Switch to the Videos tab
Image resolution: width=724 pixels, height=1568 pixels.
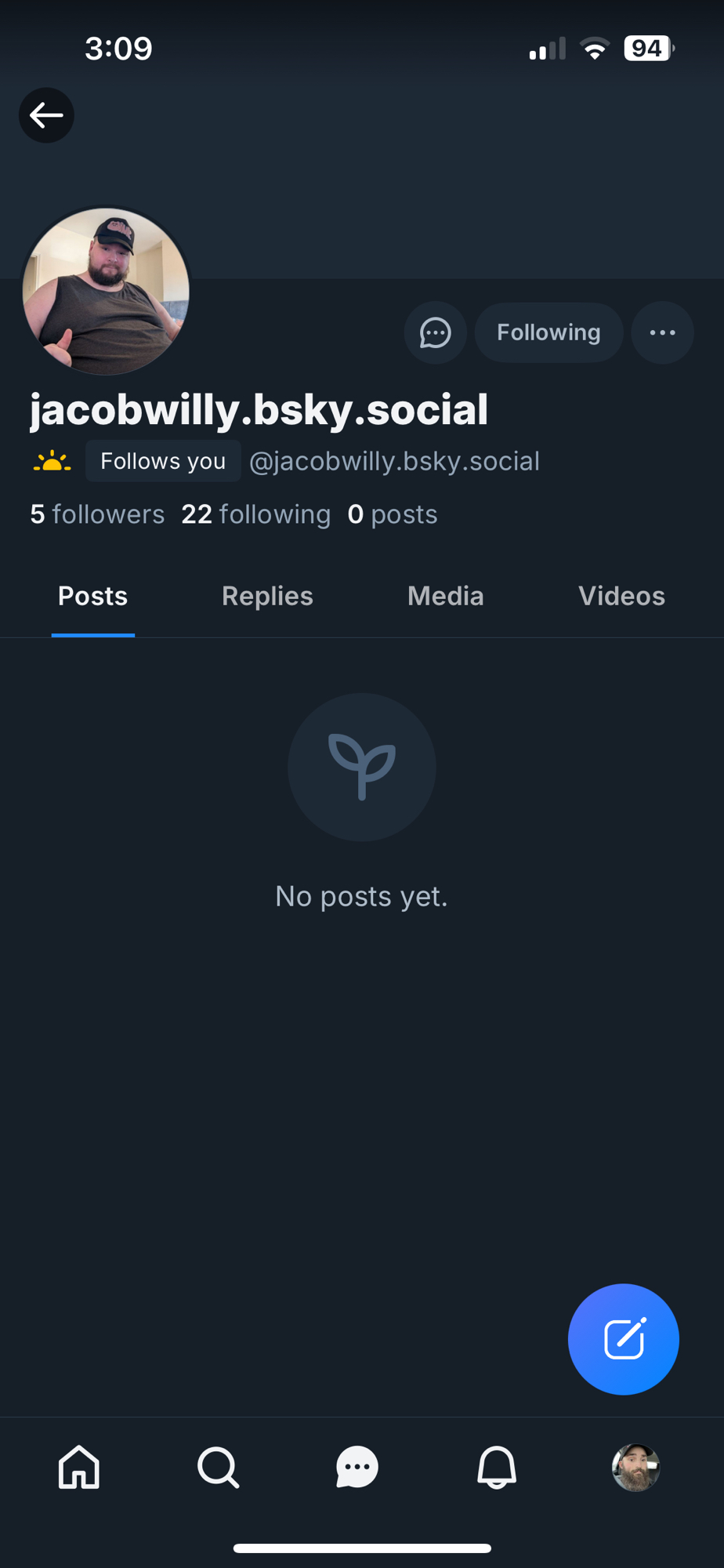621,596
